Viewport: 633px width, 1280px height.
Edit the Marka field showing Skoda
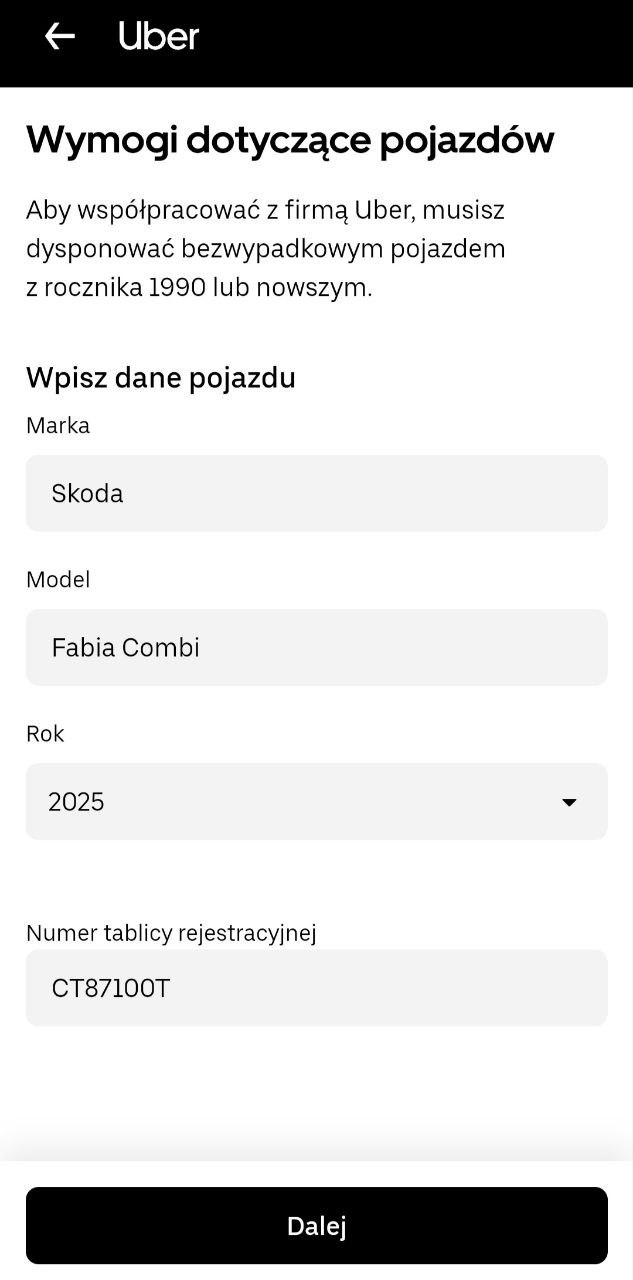click(x=316, y=493)
